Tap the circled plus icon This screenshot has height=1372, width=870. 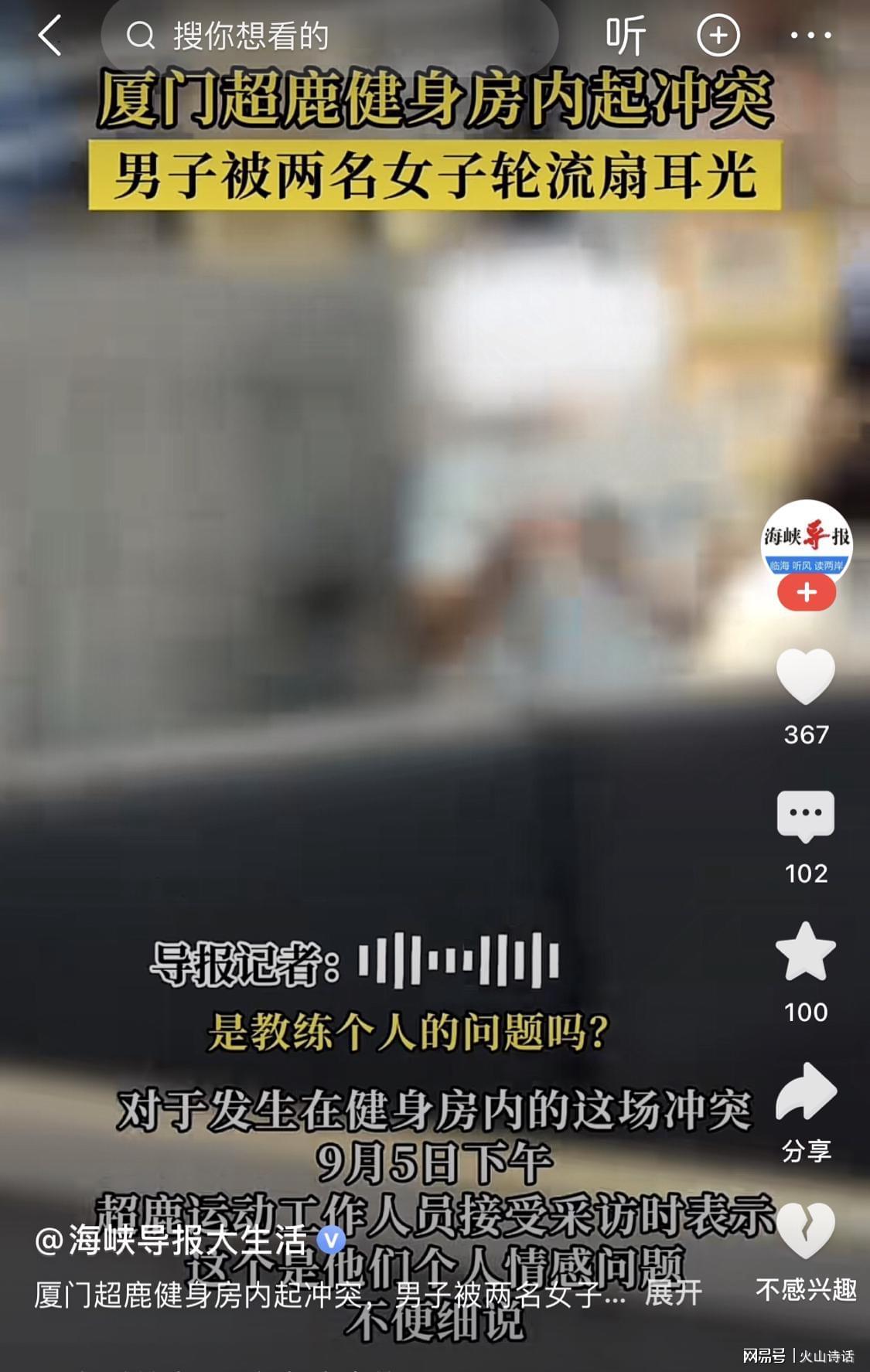point(718,36)
